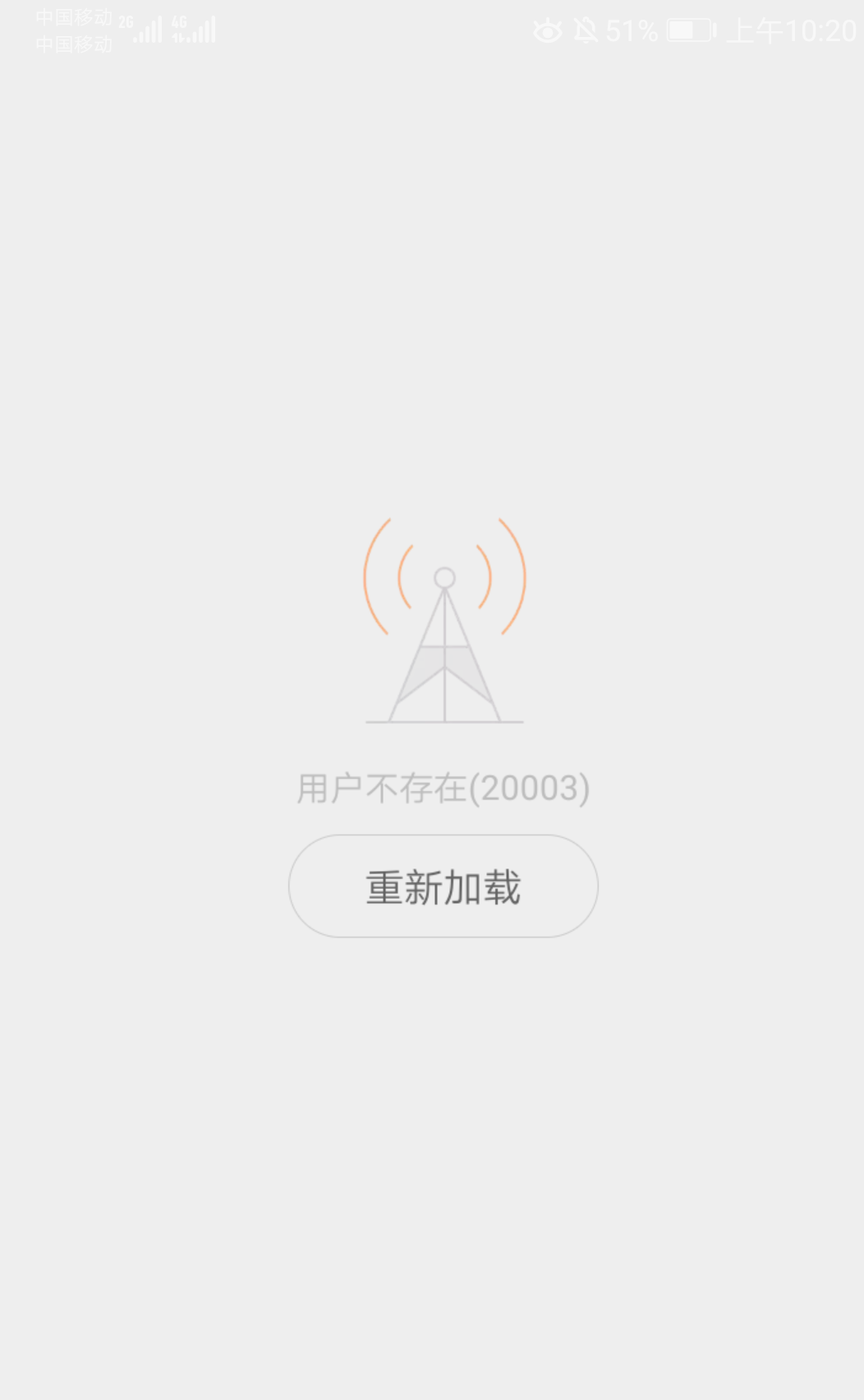
Task: Toggle do-not-disturb via the crossed bell
Action: click(585, 30)
